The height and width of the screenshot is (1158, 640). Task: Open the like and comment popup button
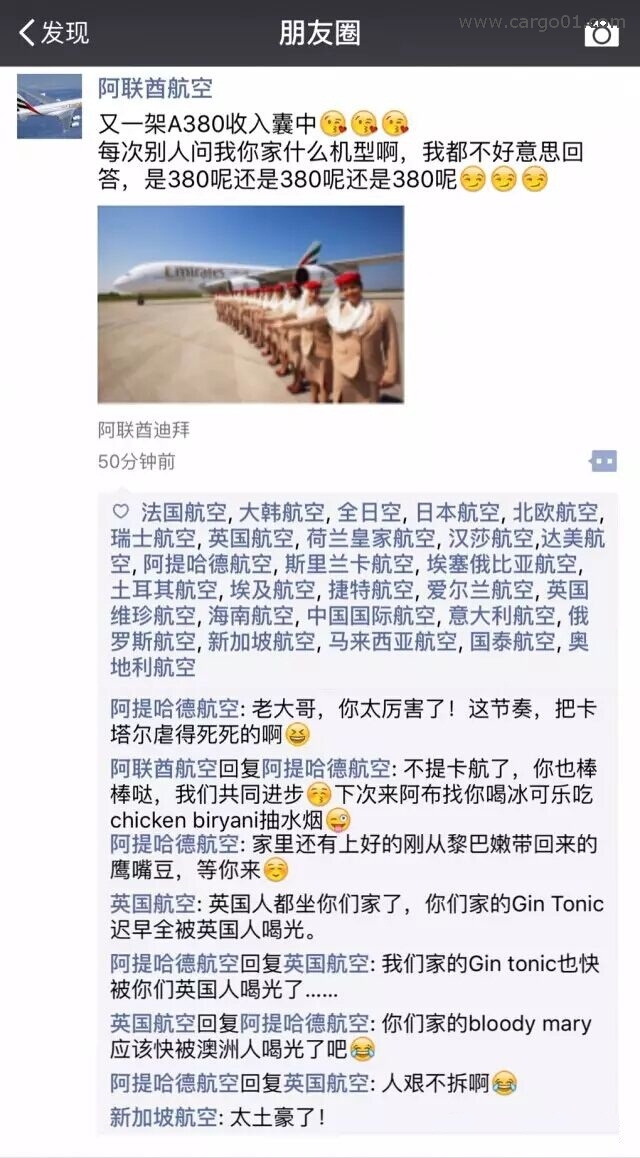pyautogui.click(x=603, y=461)
